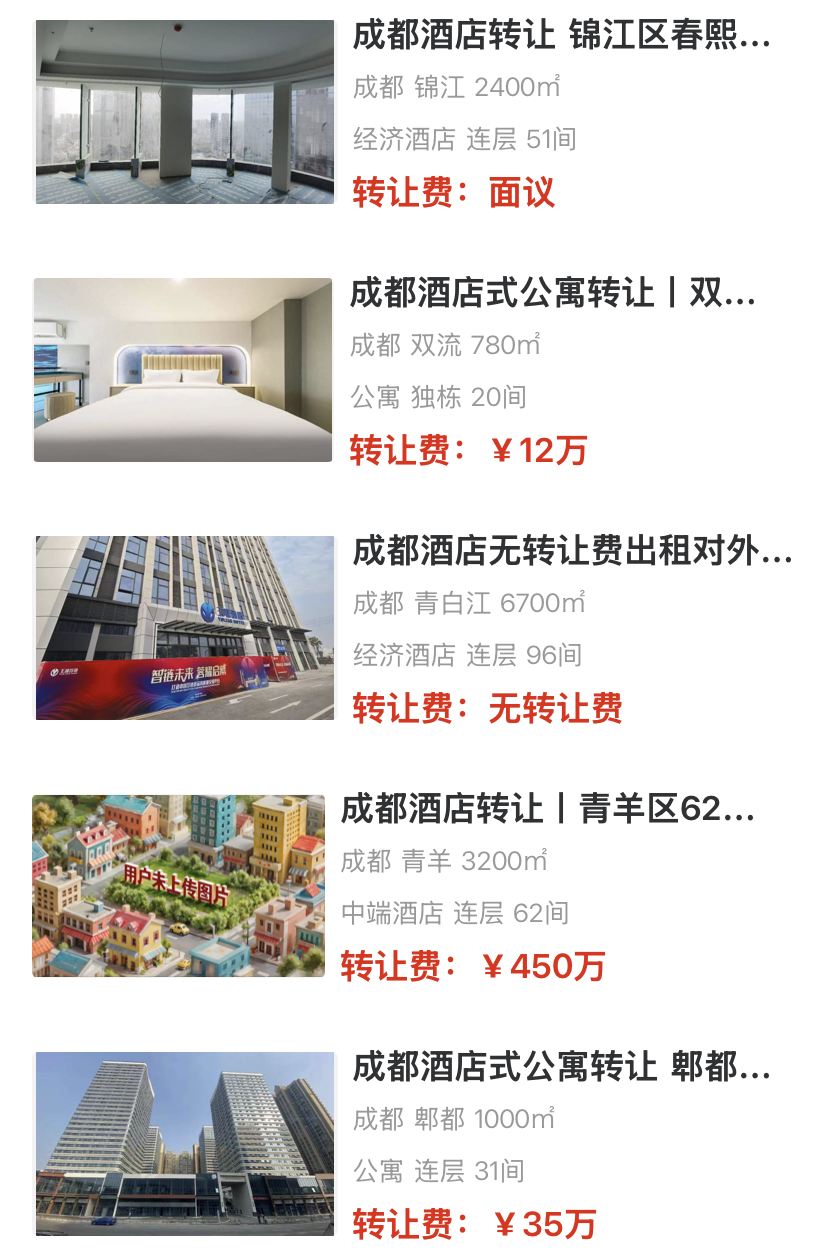View the 青白江 hotel with no transfer fee
828x1257 pixels.
[572, 552]
